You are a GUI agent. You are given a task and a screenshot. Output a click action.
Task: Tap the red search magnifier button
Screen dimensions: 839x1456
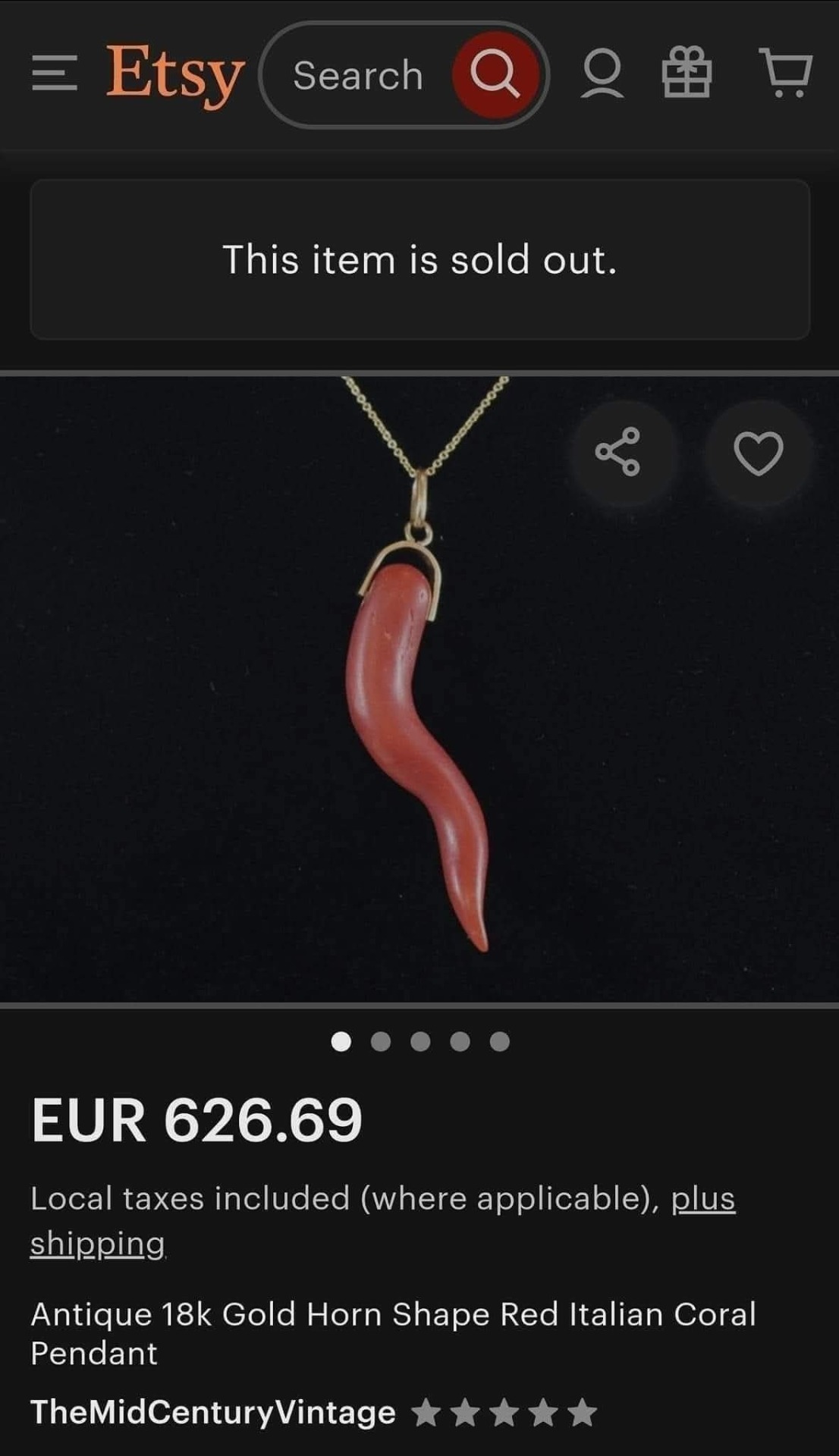(495, 74)
